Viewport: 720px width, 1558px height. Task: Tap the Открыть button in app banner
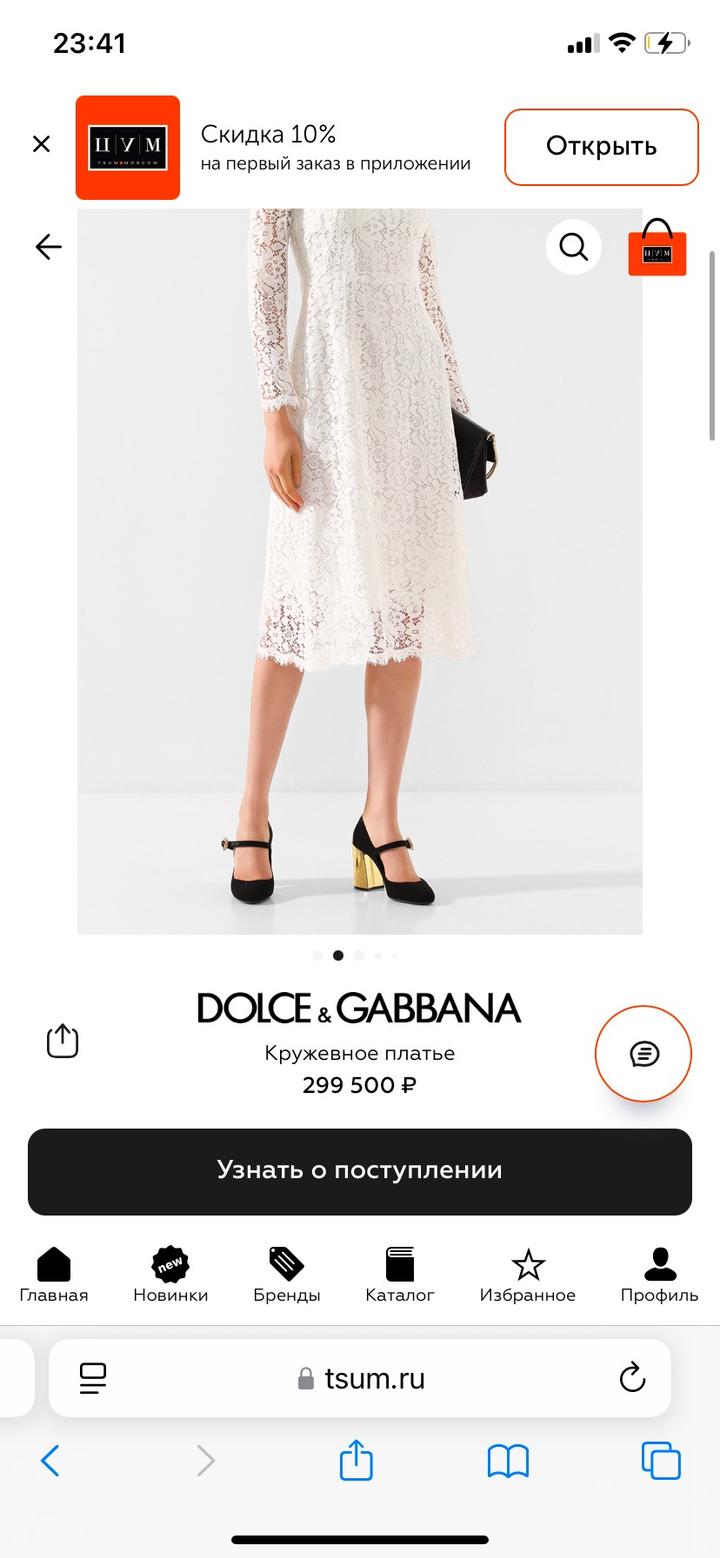coord(601,147)
